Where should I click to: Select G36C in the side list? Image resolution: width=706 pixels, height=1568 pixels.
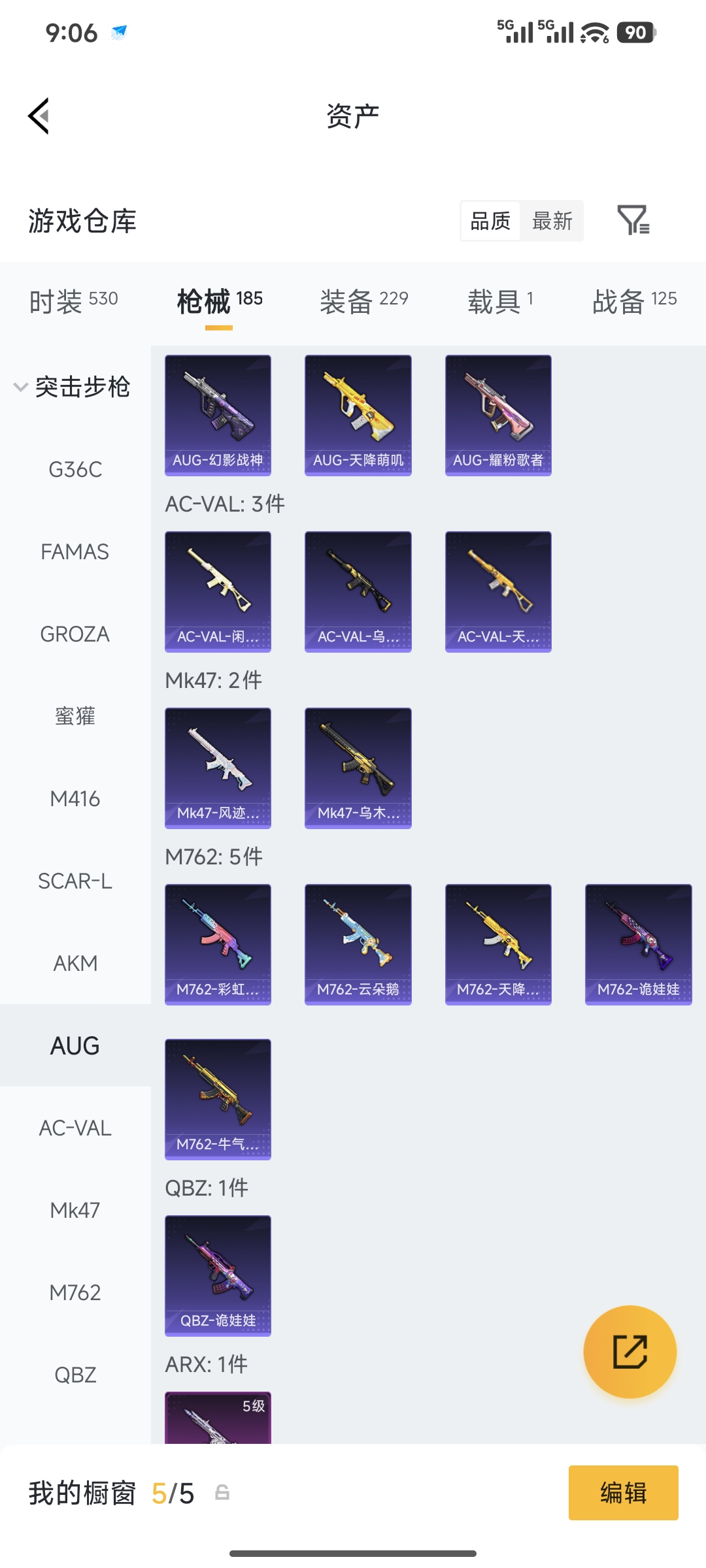(x=75, y=469)
